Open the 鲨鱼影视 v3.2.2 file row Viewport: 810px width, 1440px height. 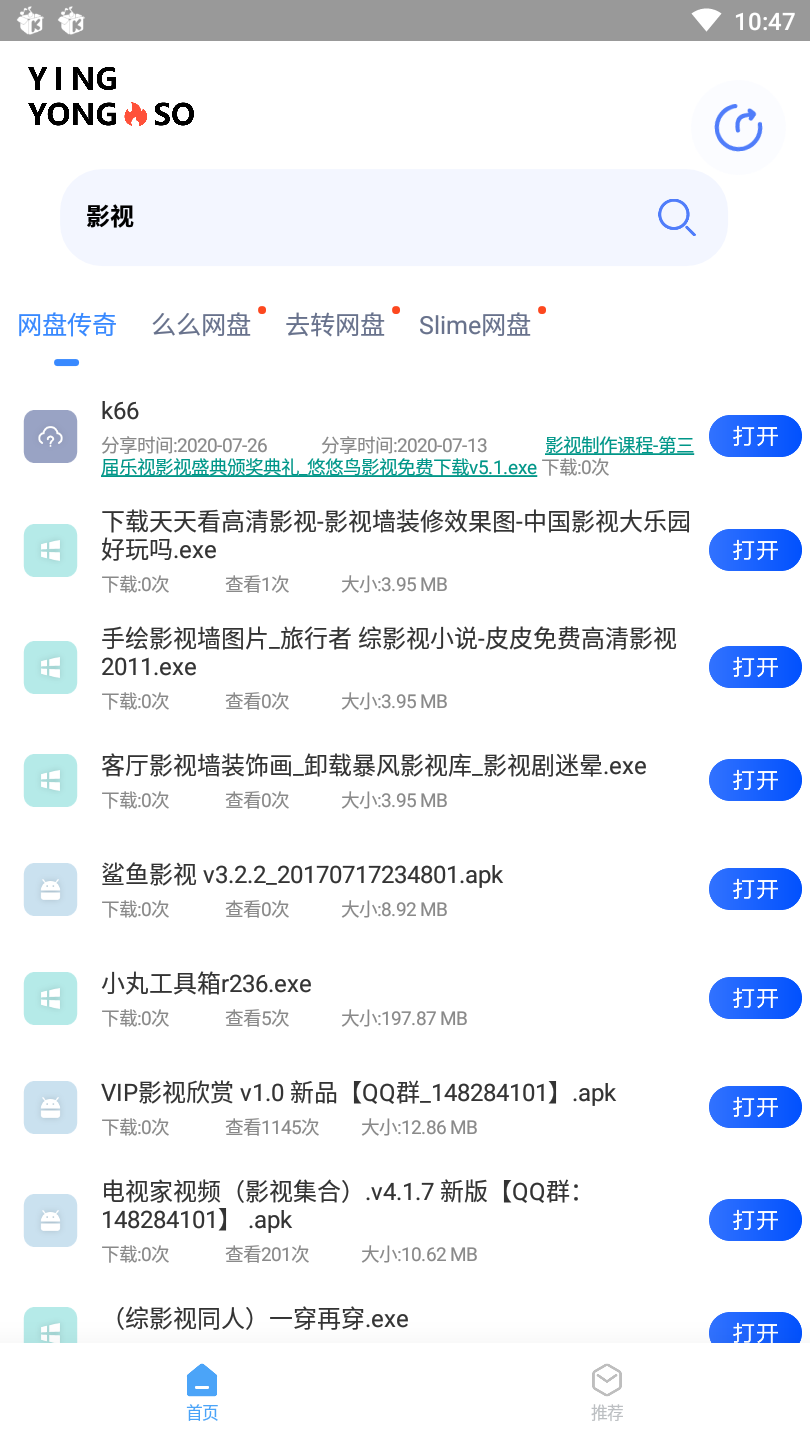click(x=302, y=876)
